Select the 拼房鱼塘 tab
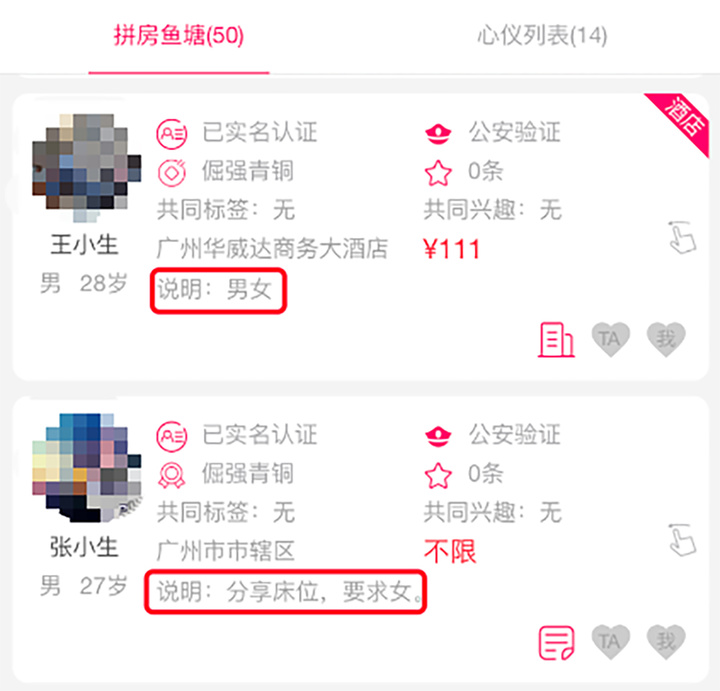720x691 pixels. click(x=179, y=36)
